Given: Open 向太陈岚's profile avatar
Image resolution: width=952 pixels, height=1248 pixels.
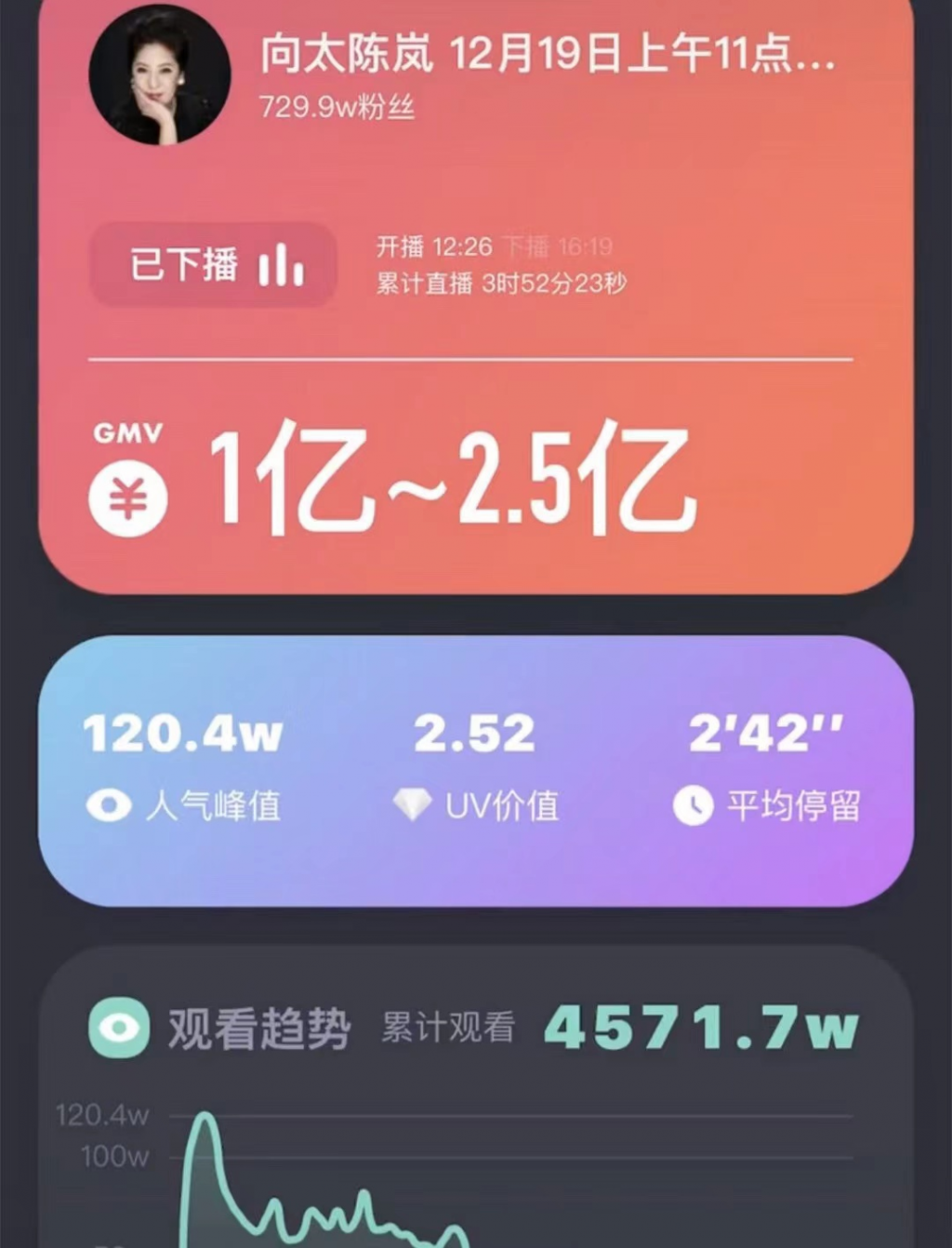Looking at the screenshot, I should coord(160,73).
